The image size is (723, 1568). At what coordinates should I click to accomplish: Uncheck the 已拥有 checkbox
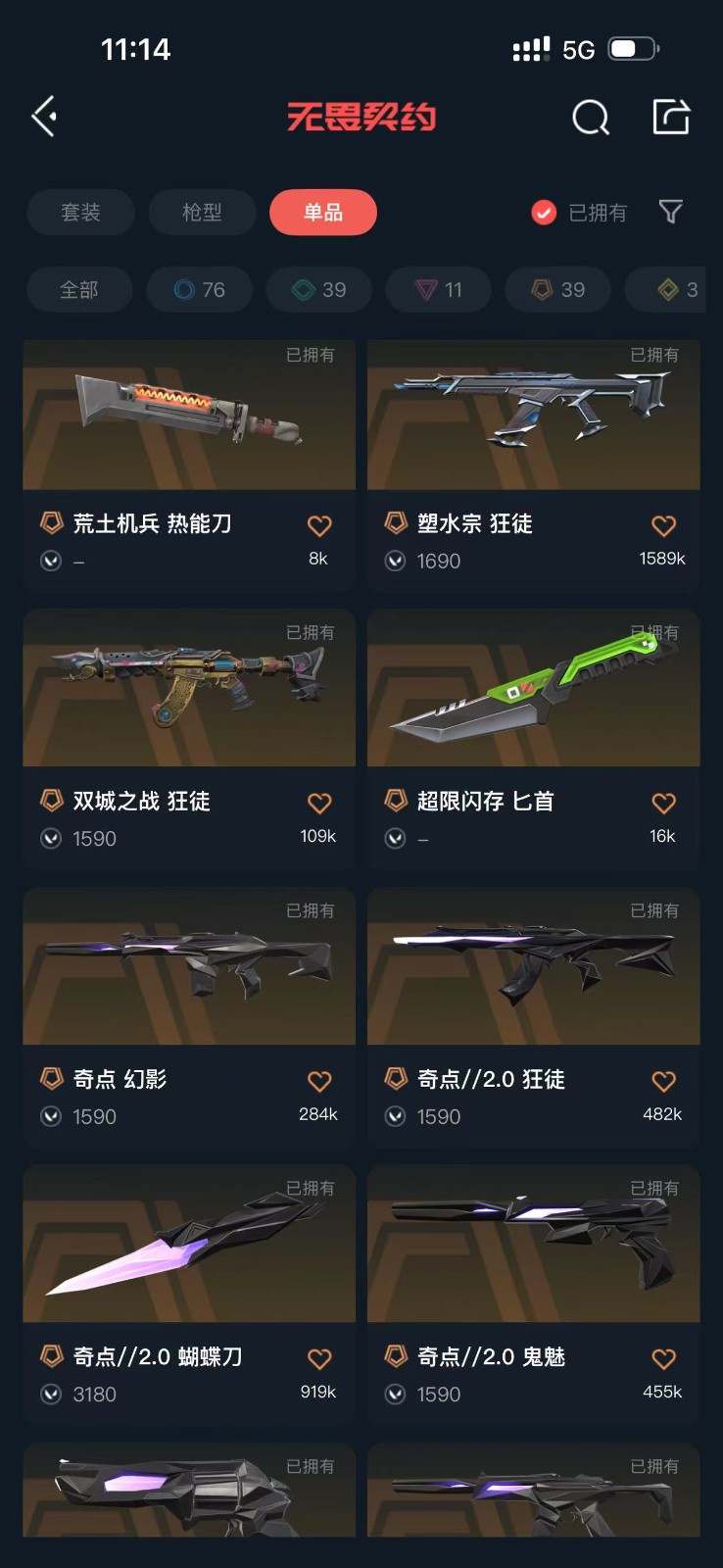(x=544, y=213)
